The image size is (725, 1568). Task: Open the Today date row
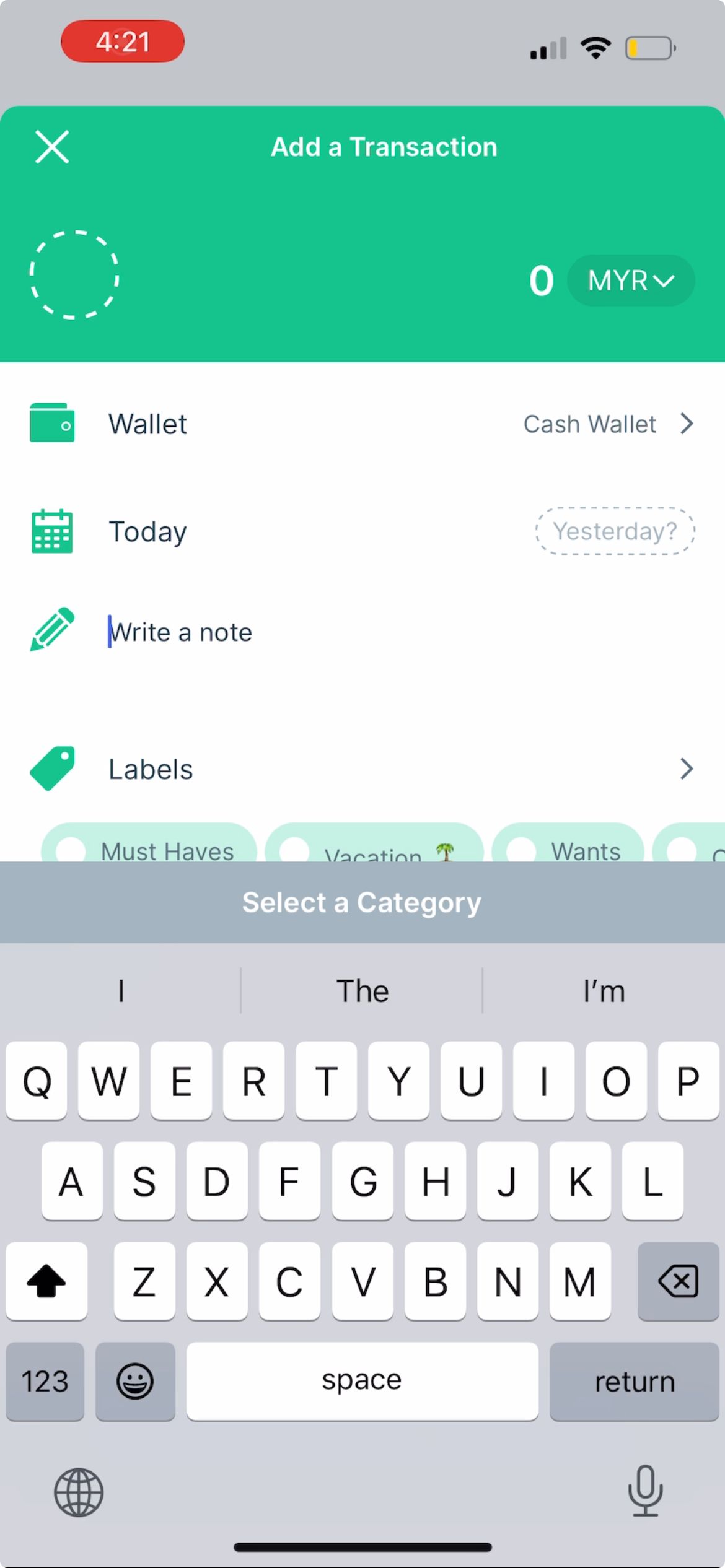click(x=149, y=531)
